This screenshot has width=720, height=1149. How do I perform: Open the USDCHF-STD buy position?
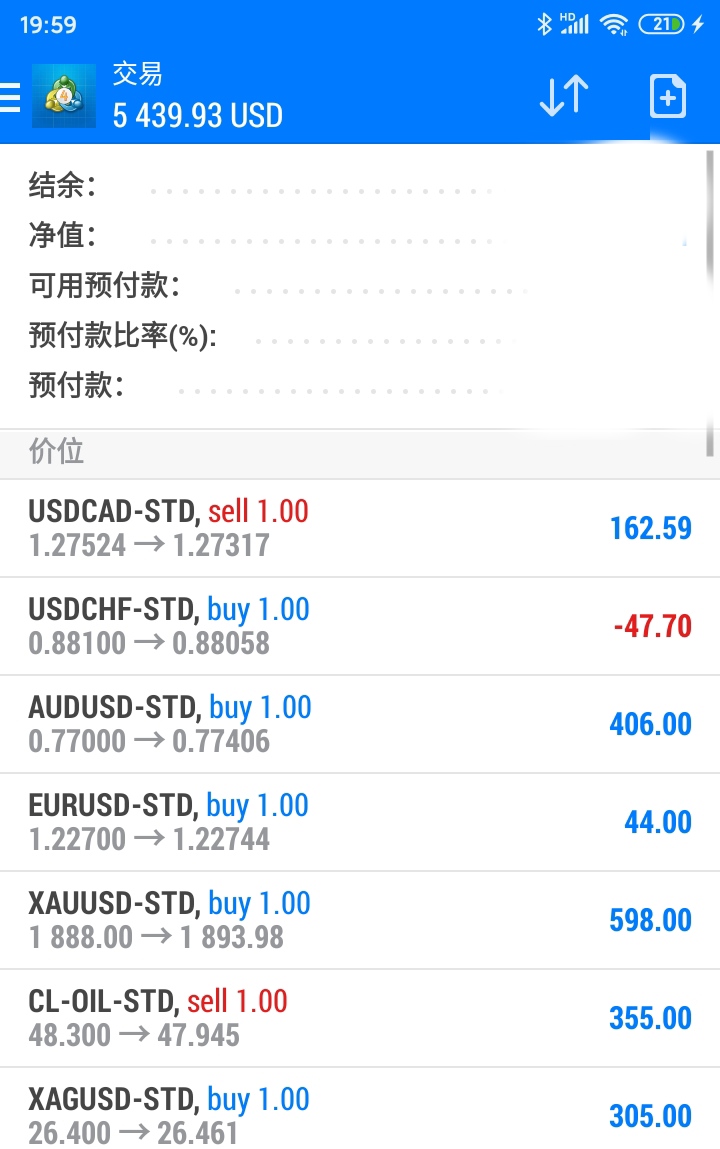(360, 627)
